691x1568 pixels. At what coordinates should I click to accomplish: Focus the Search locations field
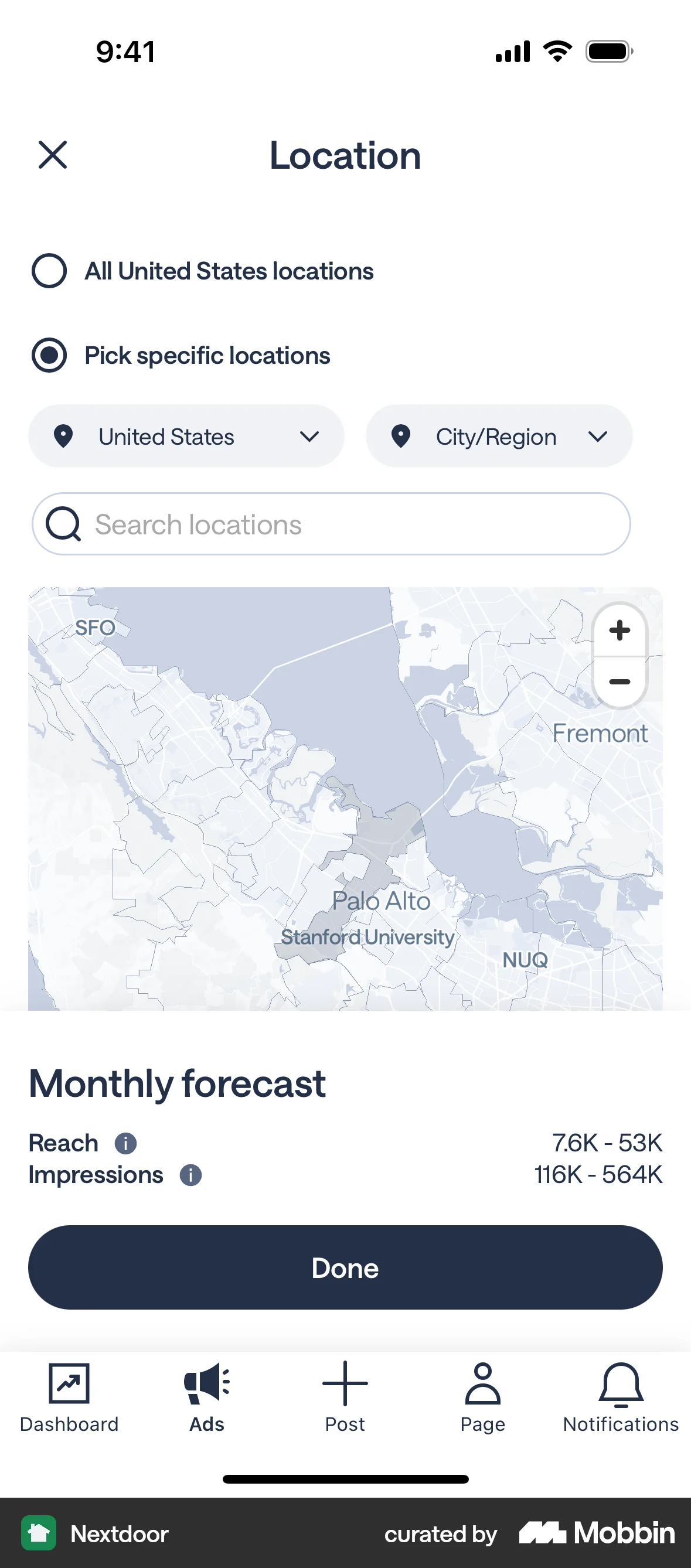[x=331, y=524]
